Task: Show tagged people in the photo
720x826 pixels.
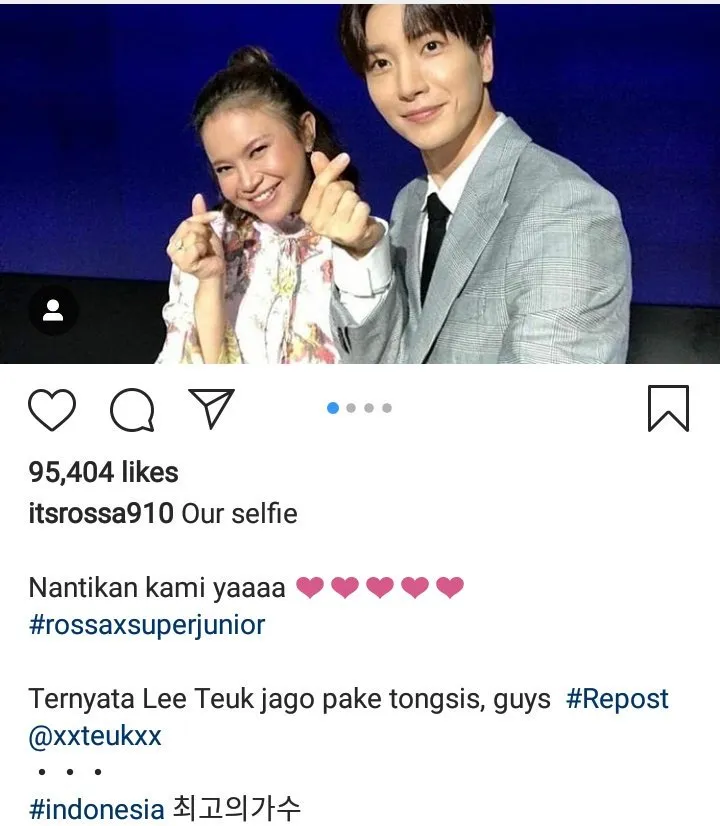Action: point(54,311)
